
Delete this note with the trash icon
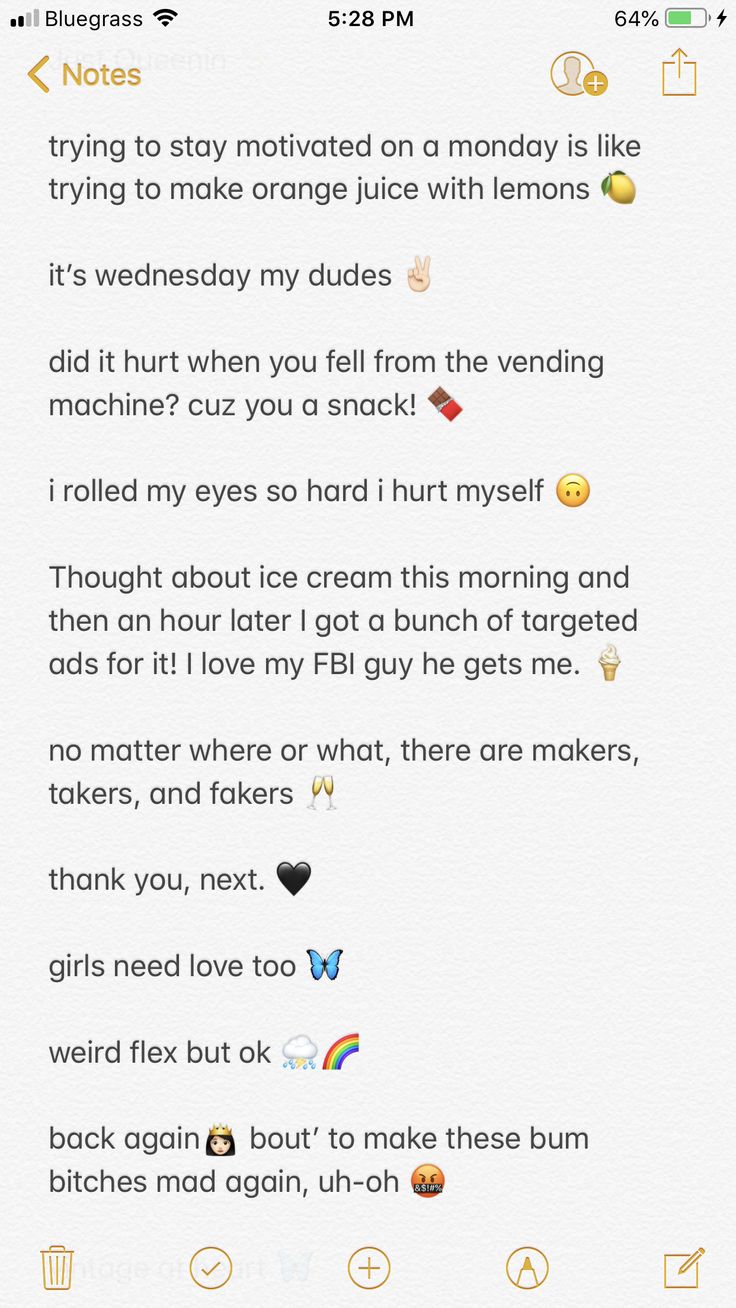[x=56, y=1268]
